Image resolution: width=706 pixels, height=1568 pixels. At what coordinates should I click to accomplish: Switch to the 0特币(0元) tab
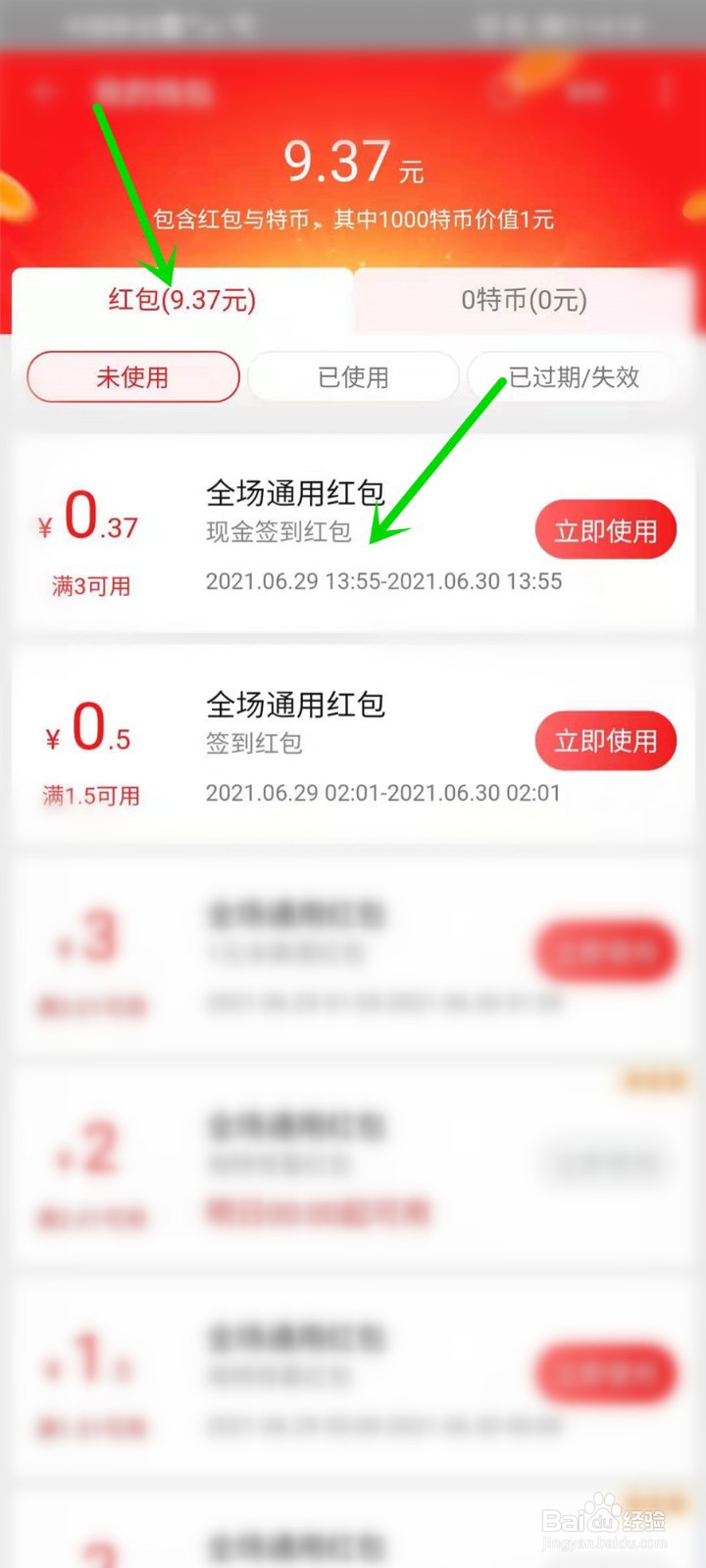click(522, 302)
